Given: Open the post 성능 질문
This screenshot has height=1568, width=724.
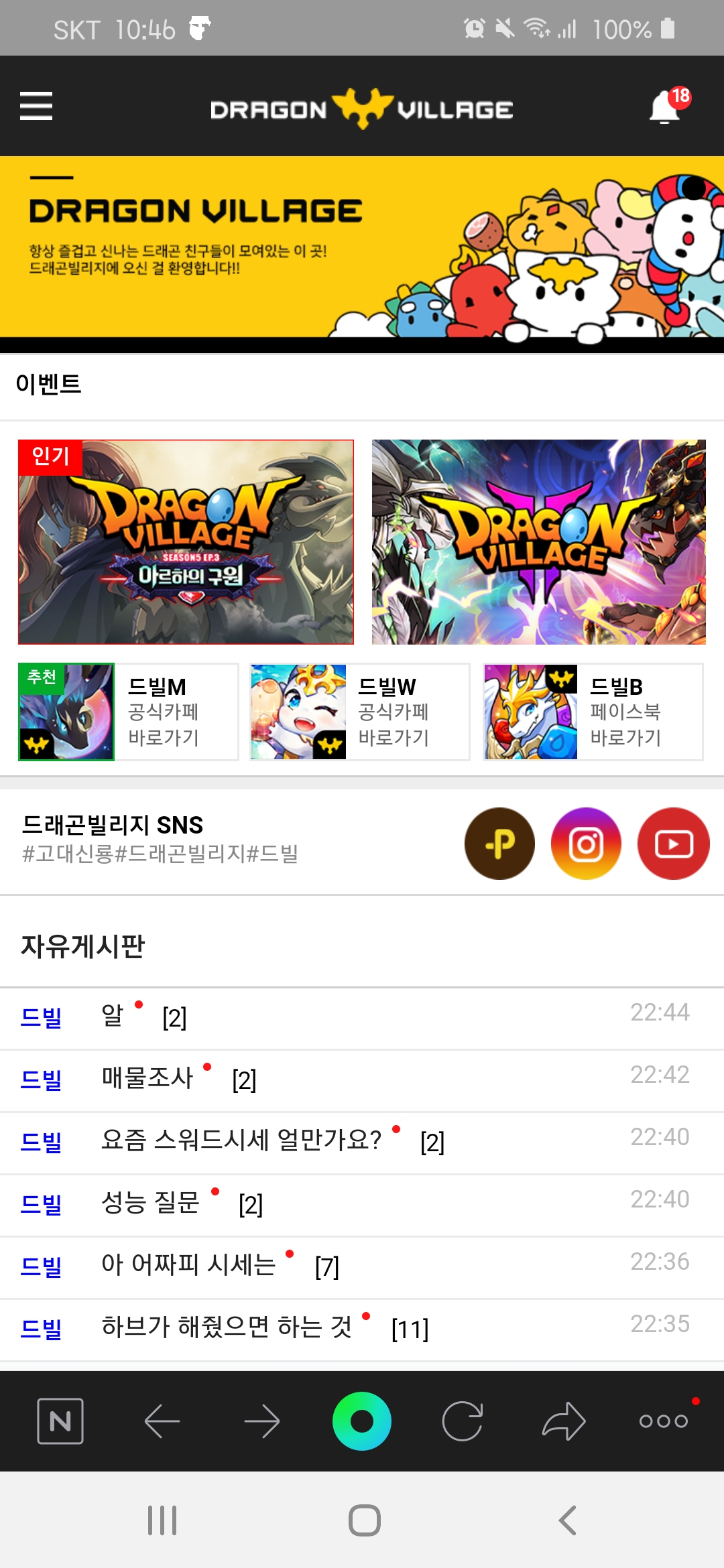Looking at the screenshot, I should click(151, 1203).
